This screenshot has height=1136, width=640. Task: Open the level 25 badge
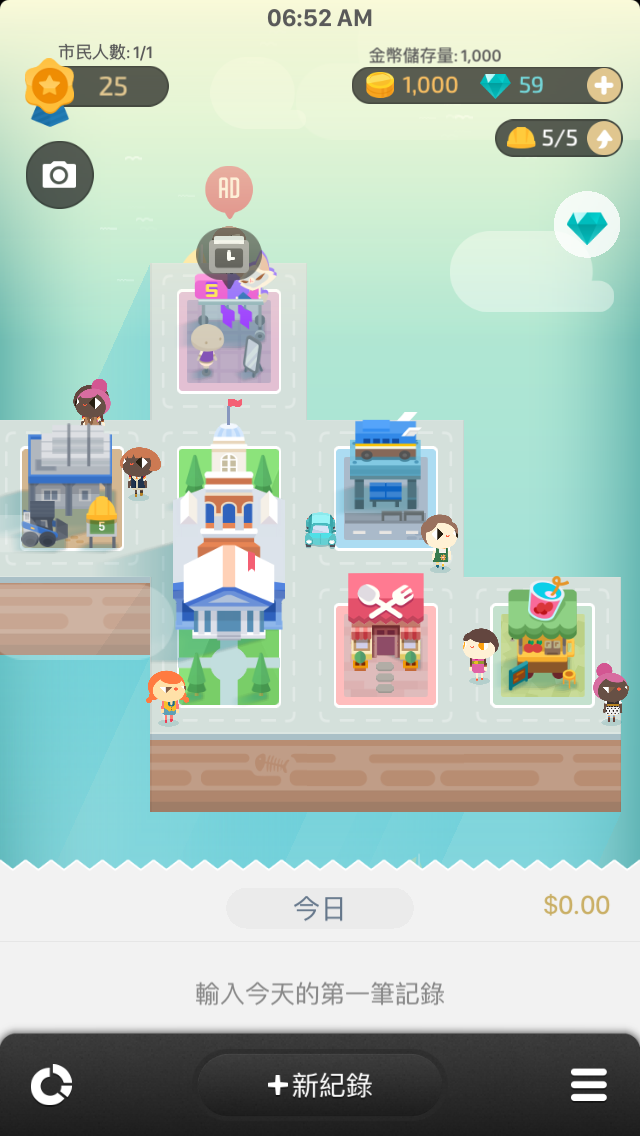click(x=97, y=87)
